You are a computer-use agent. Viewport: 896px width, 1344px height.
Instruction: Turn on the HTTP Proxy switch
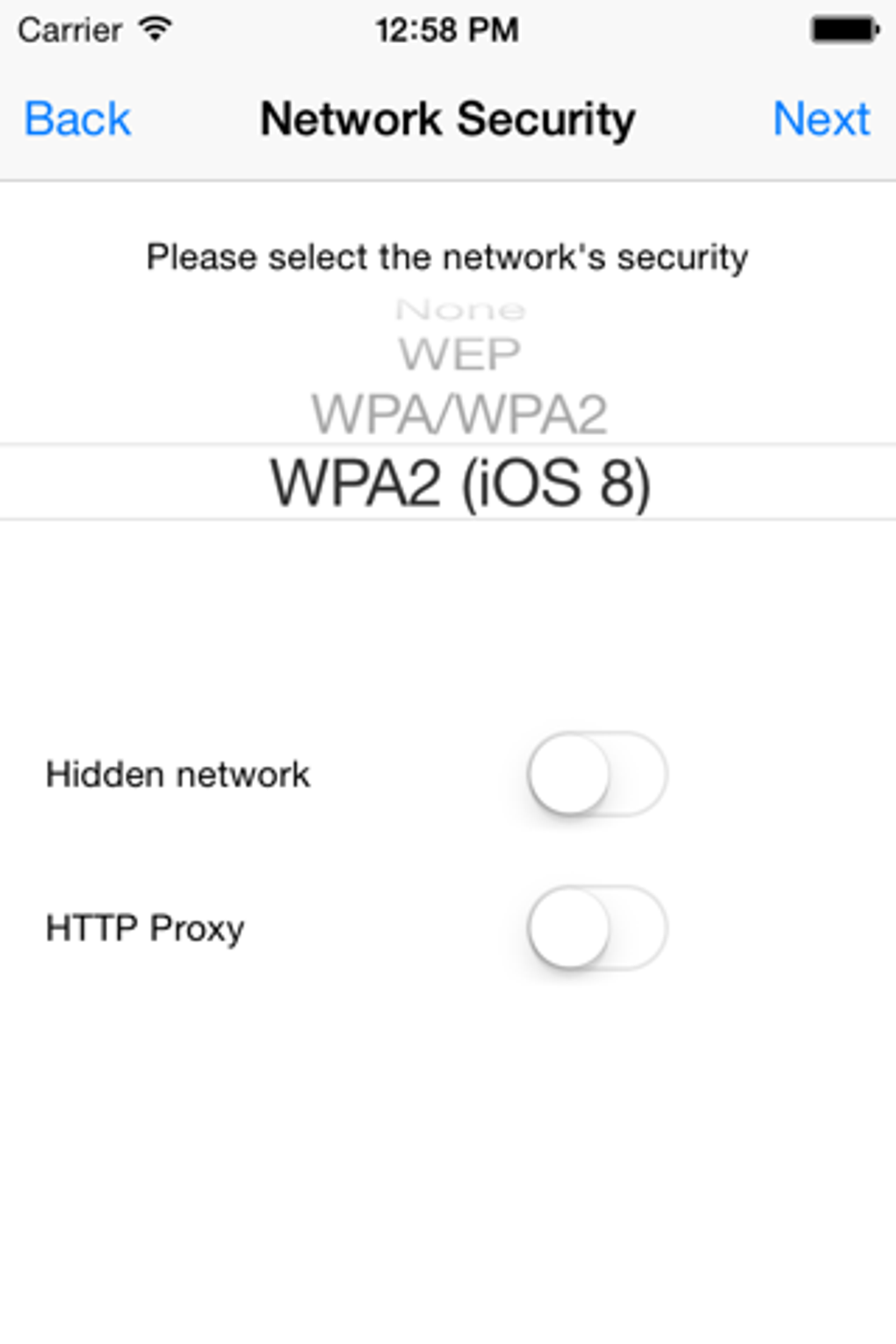coord(596,928)
